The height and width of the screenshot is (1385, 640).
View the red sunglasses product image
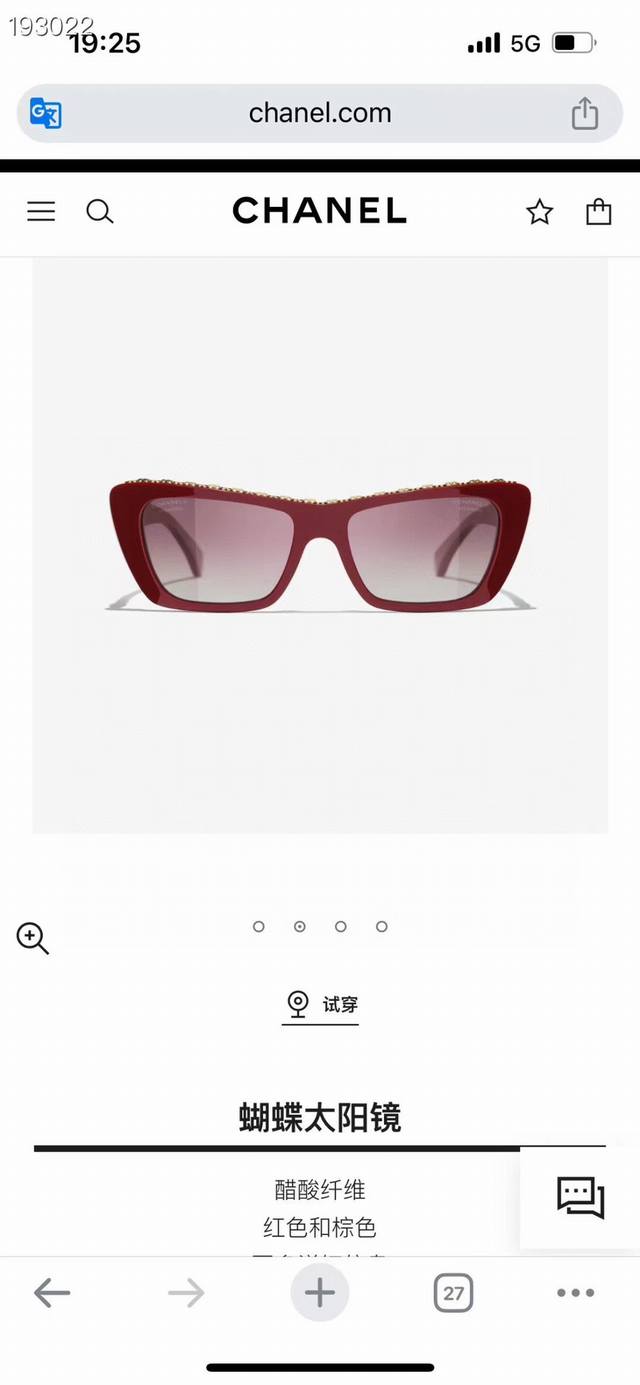click(x=320, y=545)
